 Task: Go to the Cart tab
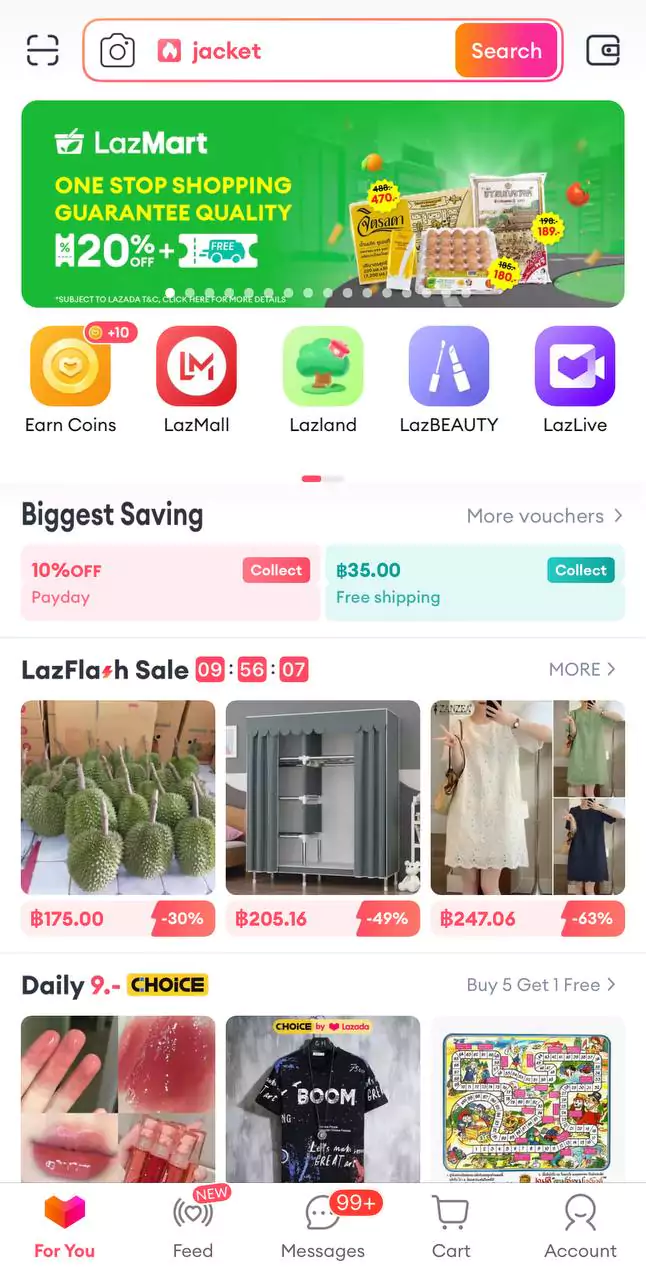450,1230
